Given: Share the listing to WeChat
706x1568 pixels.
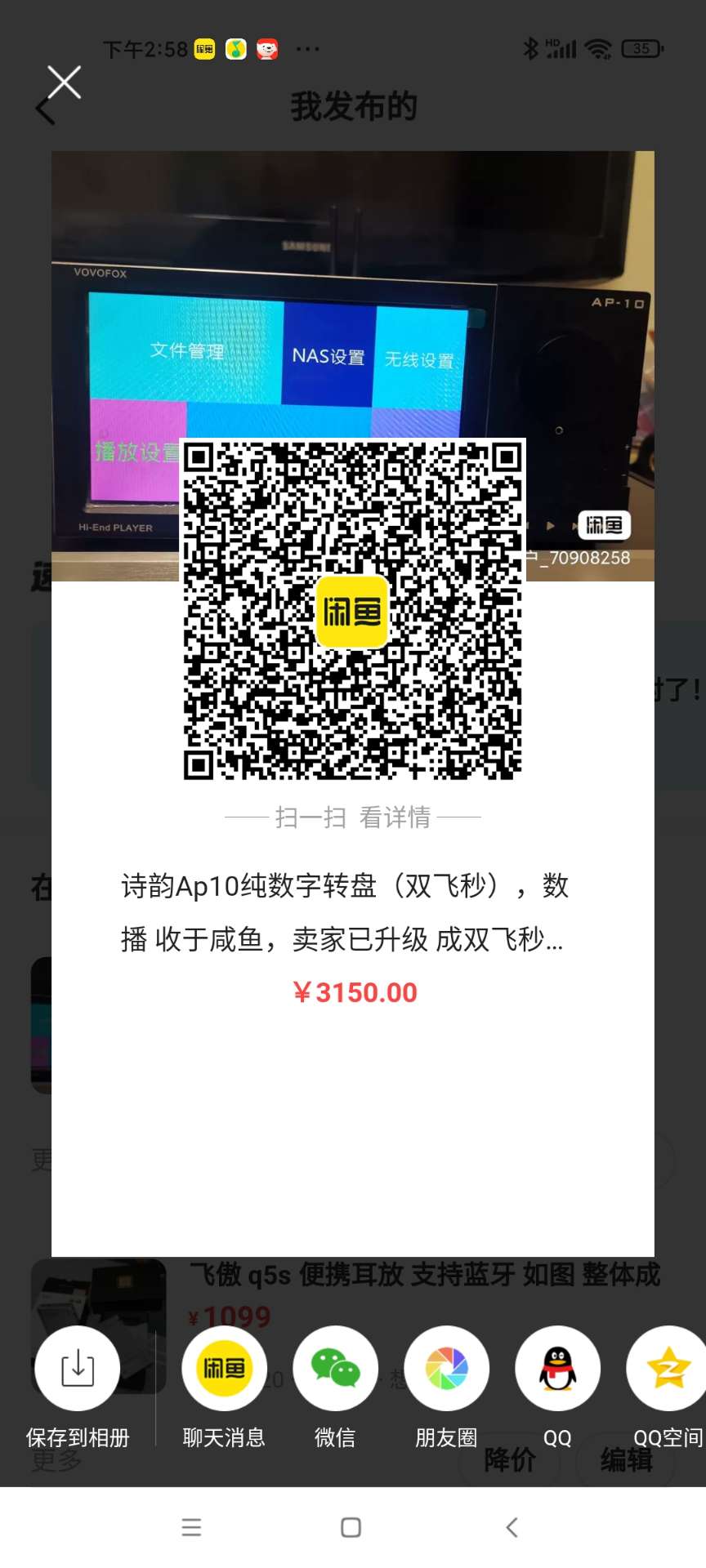Looking at the screenshot, I should 335,1368.
